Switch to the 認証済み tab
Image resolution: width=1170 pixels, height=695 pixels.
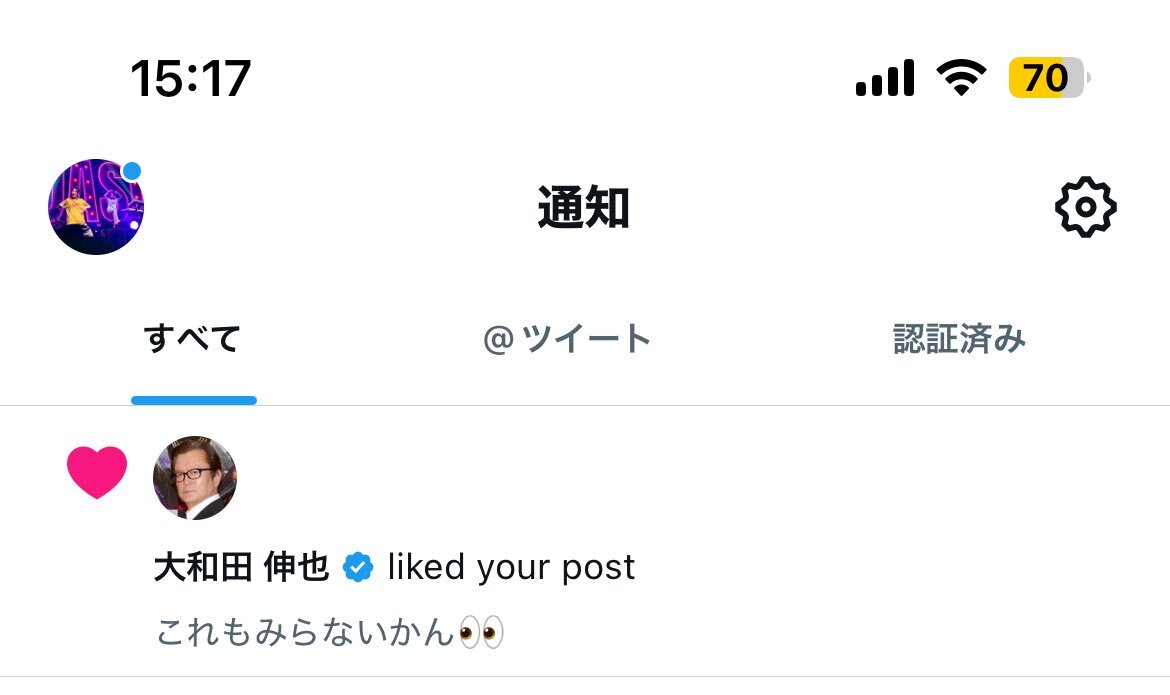[x=959, y=340]
